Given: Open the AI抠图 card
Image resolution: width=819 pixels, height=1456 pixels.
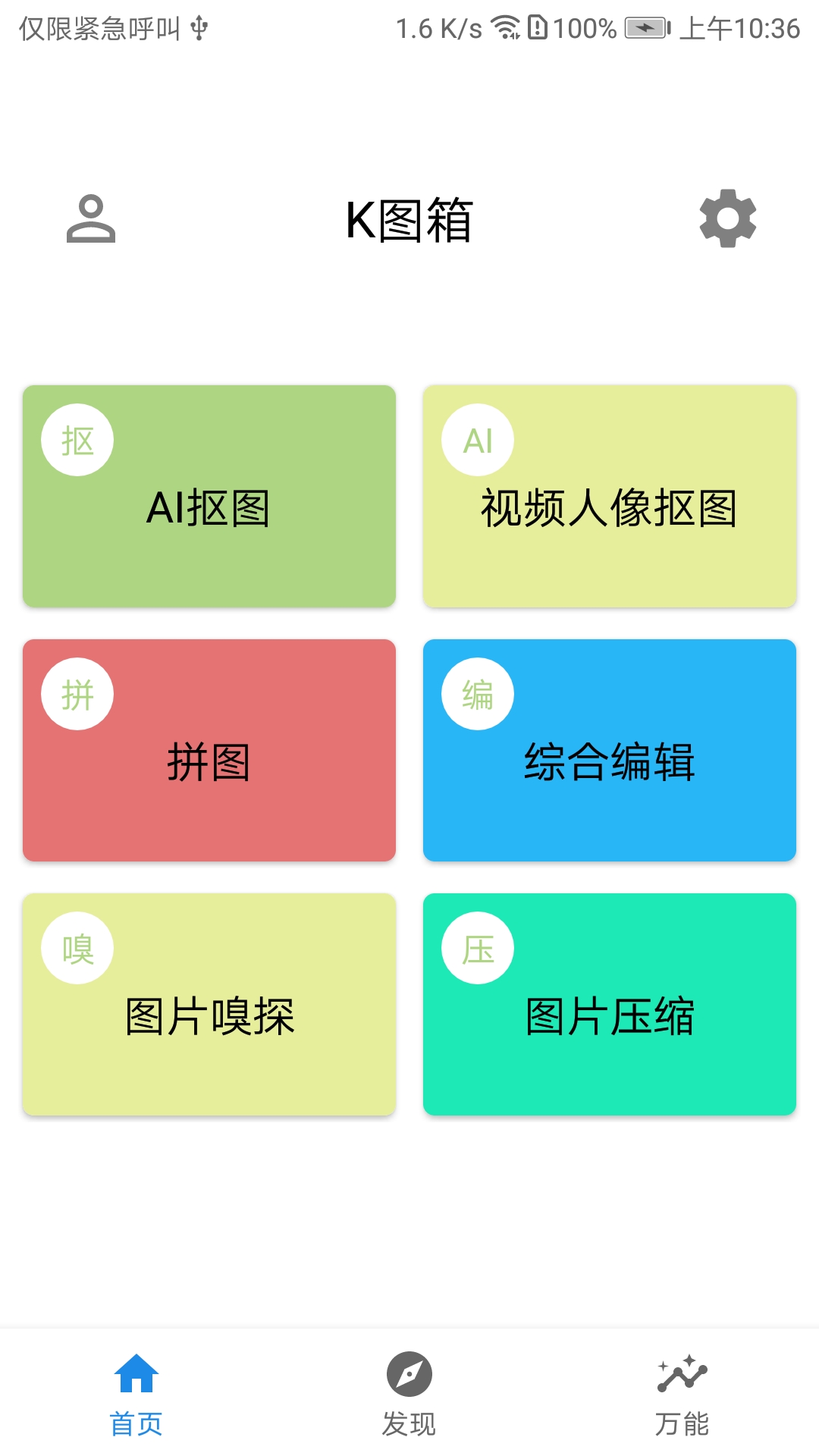Looking at the screenshot, I should click(209, 496).
